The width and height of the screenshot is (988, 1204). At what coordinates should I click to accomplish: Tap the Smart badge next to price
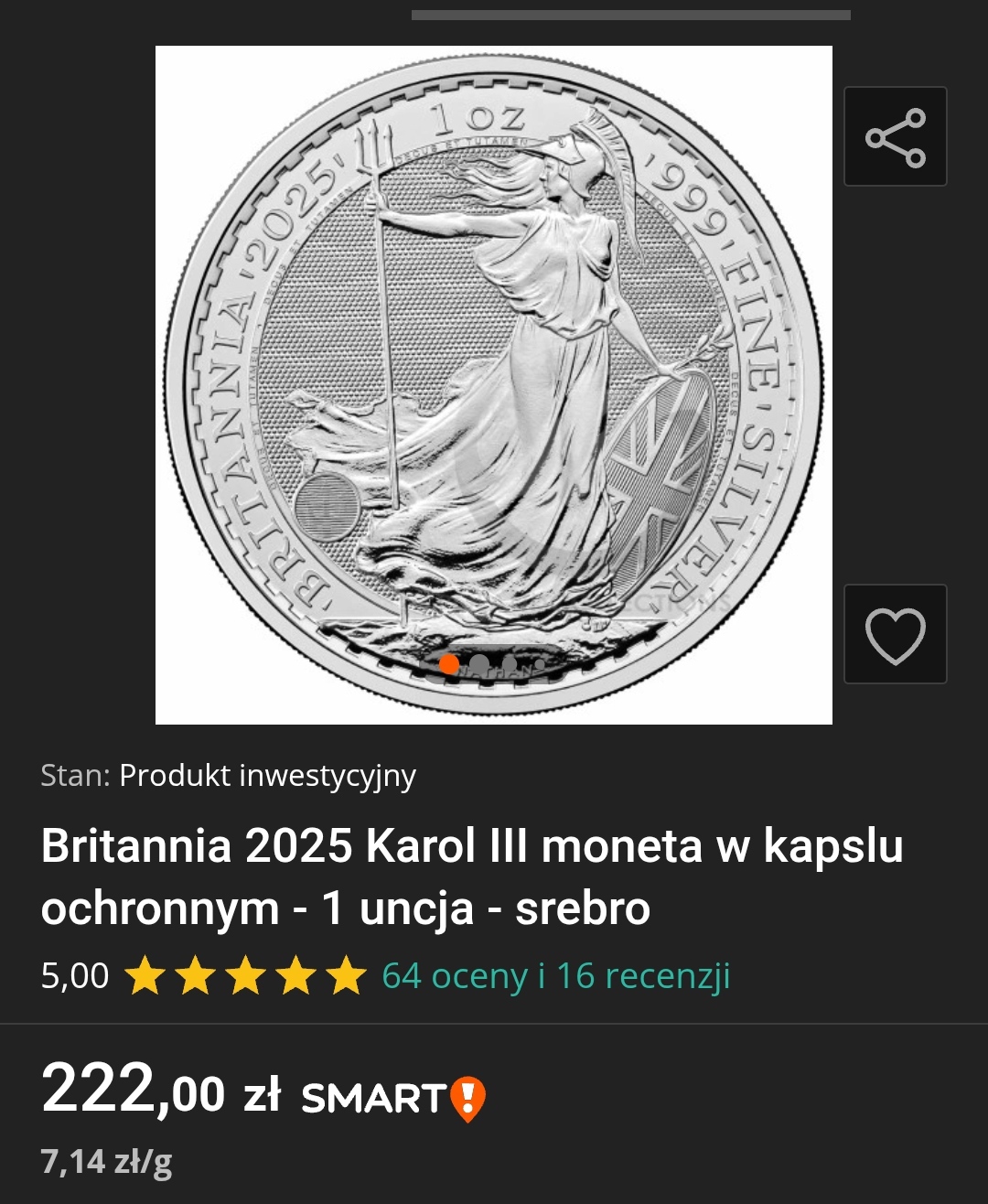(393, 1098)
